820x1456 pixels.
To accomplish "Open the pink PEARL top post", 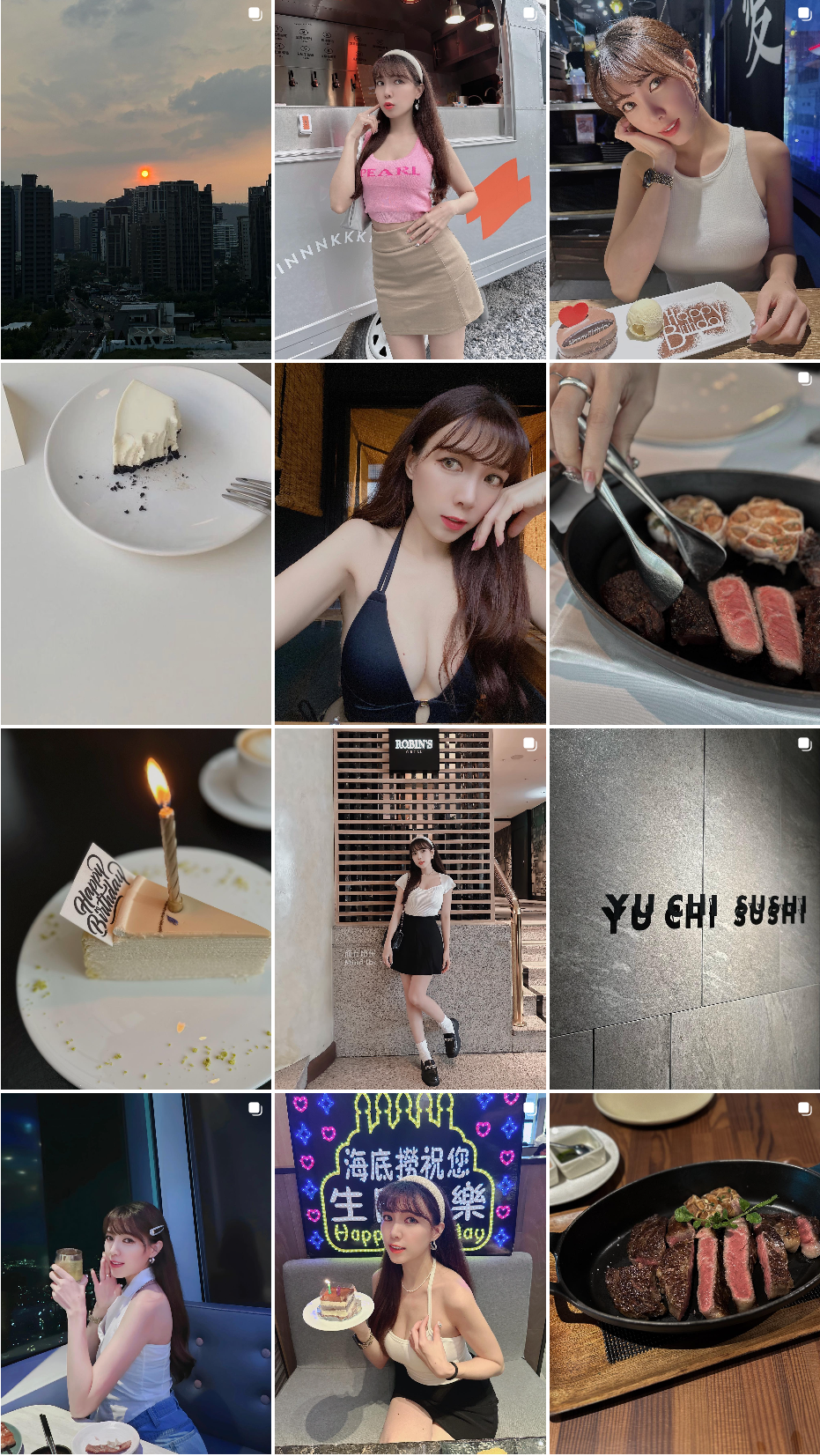I will point(410,180).
